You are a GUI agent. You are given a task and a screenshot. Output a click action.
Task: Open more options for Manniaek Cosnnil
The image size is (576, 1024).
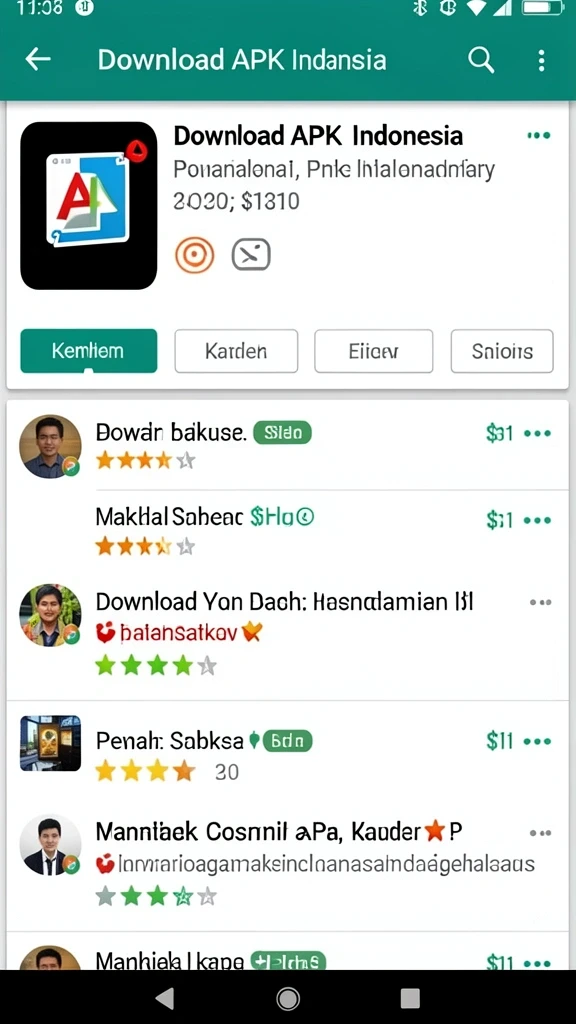click(541, 833)
